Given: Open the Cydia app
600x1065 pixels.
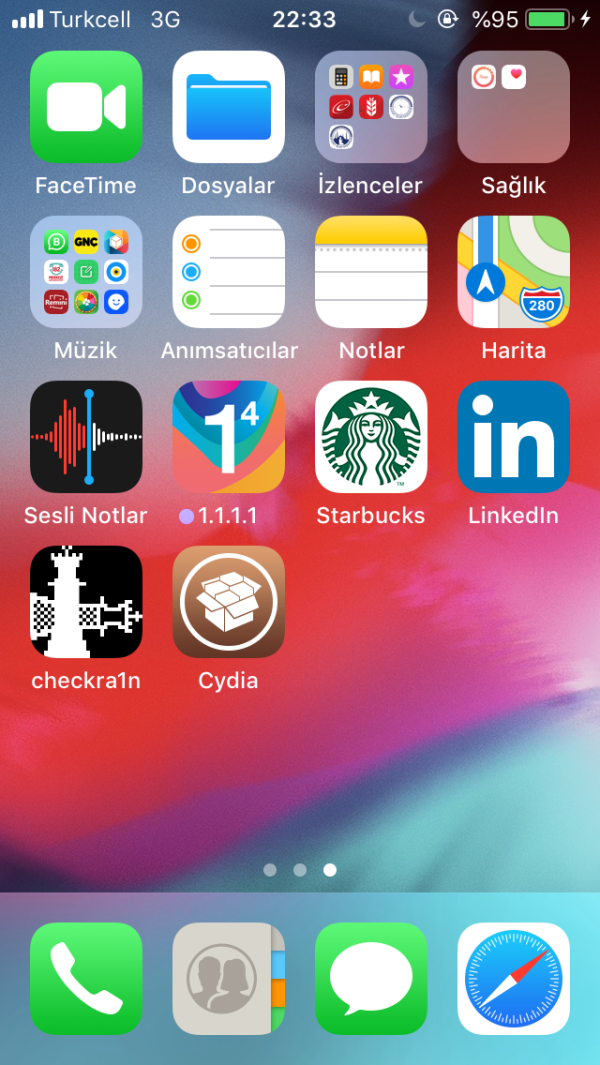Looking at the screenshot, I should click(229, 602).
